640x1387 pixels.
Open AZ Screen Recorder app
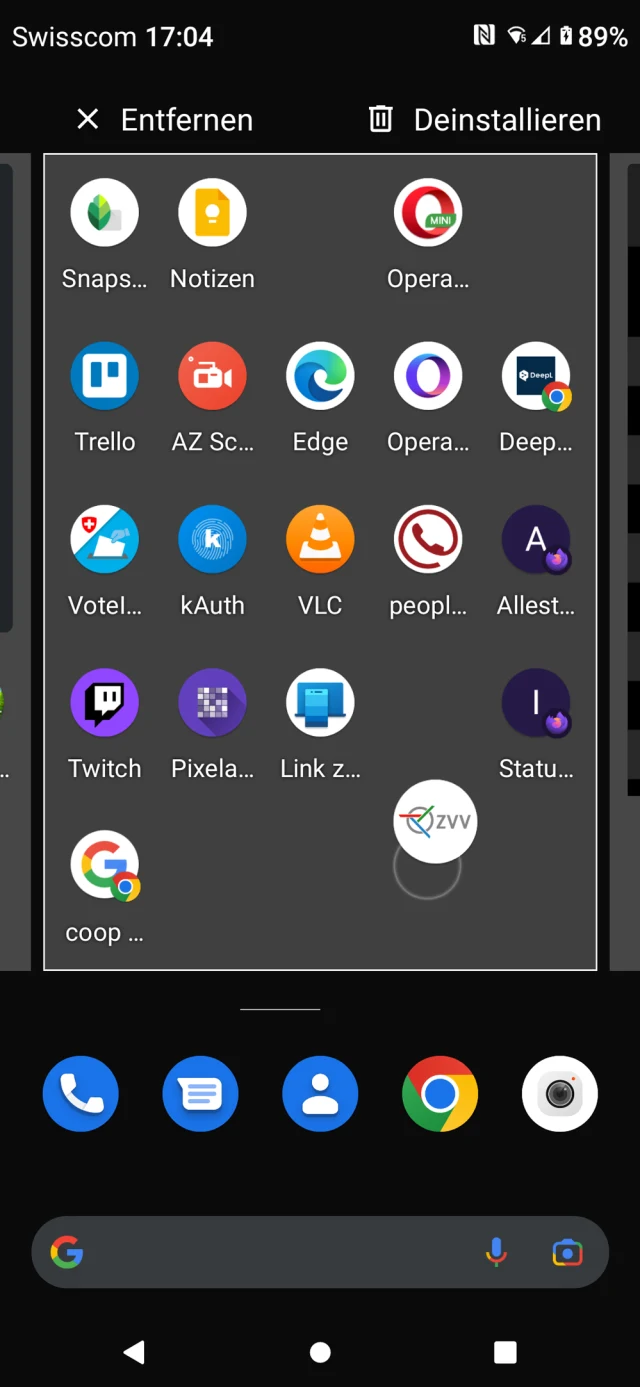(x=212, y=377)
